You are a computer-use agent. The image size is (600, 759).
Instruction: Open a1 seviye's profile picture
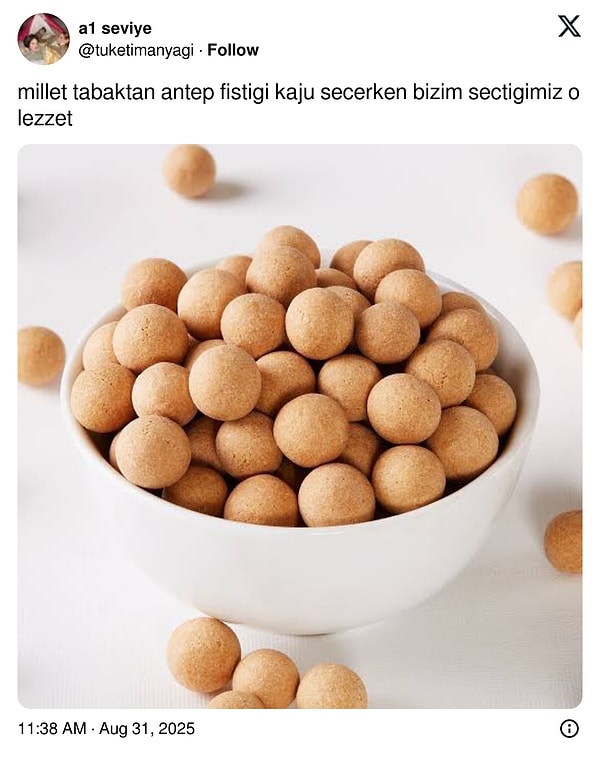[x=43, y=39]
